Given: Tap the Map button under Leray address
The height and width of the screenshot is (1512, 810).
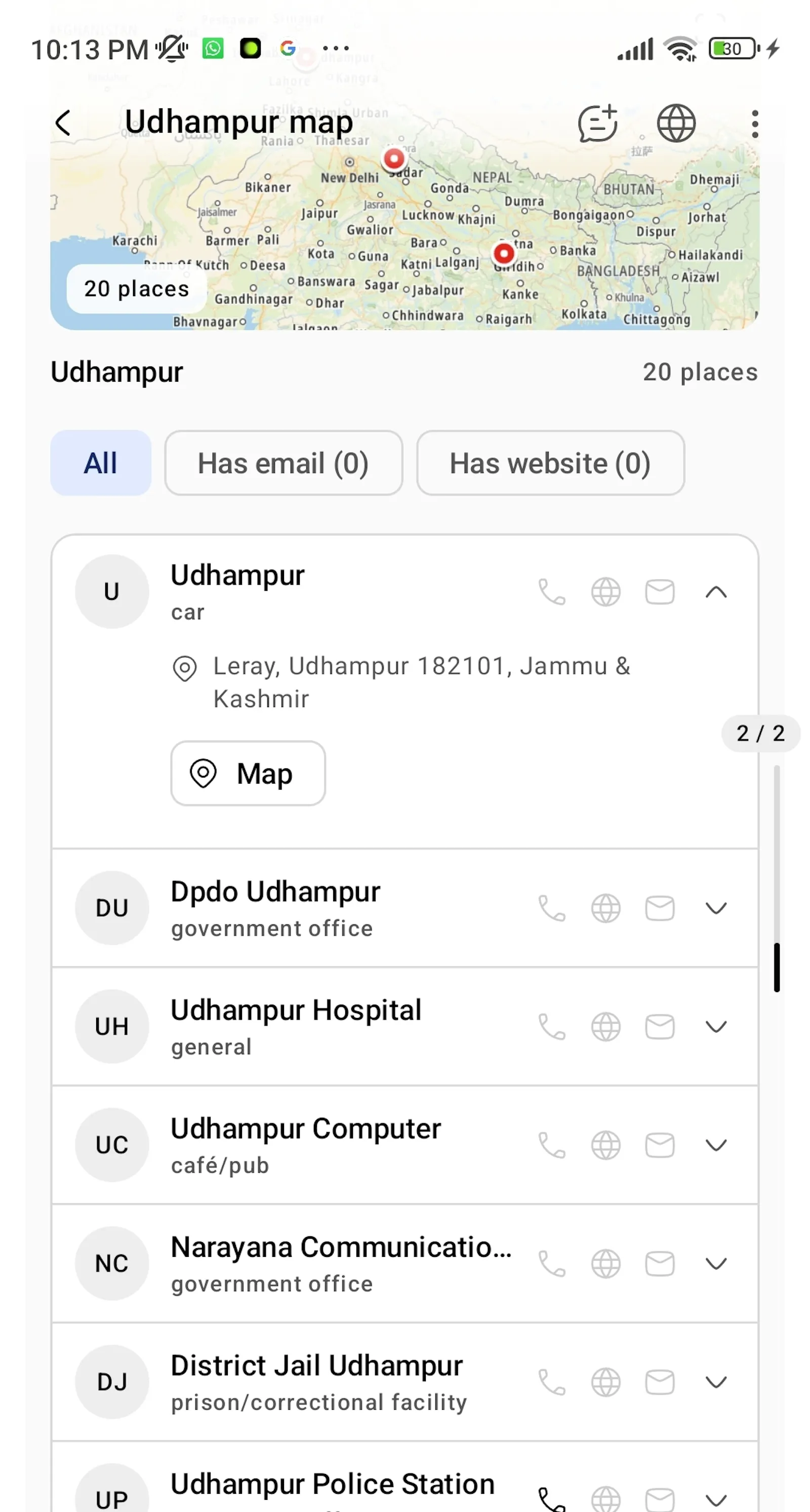Looking at the screenshot, I should click(x=248, y=773).
